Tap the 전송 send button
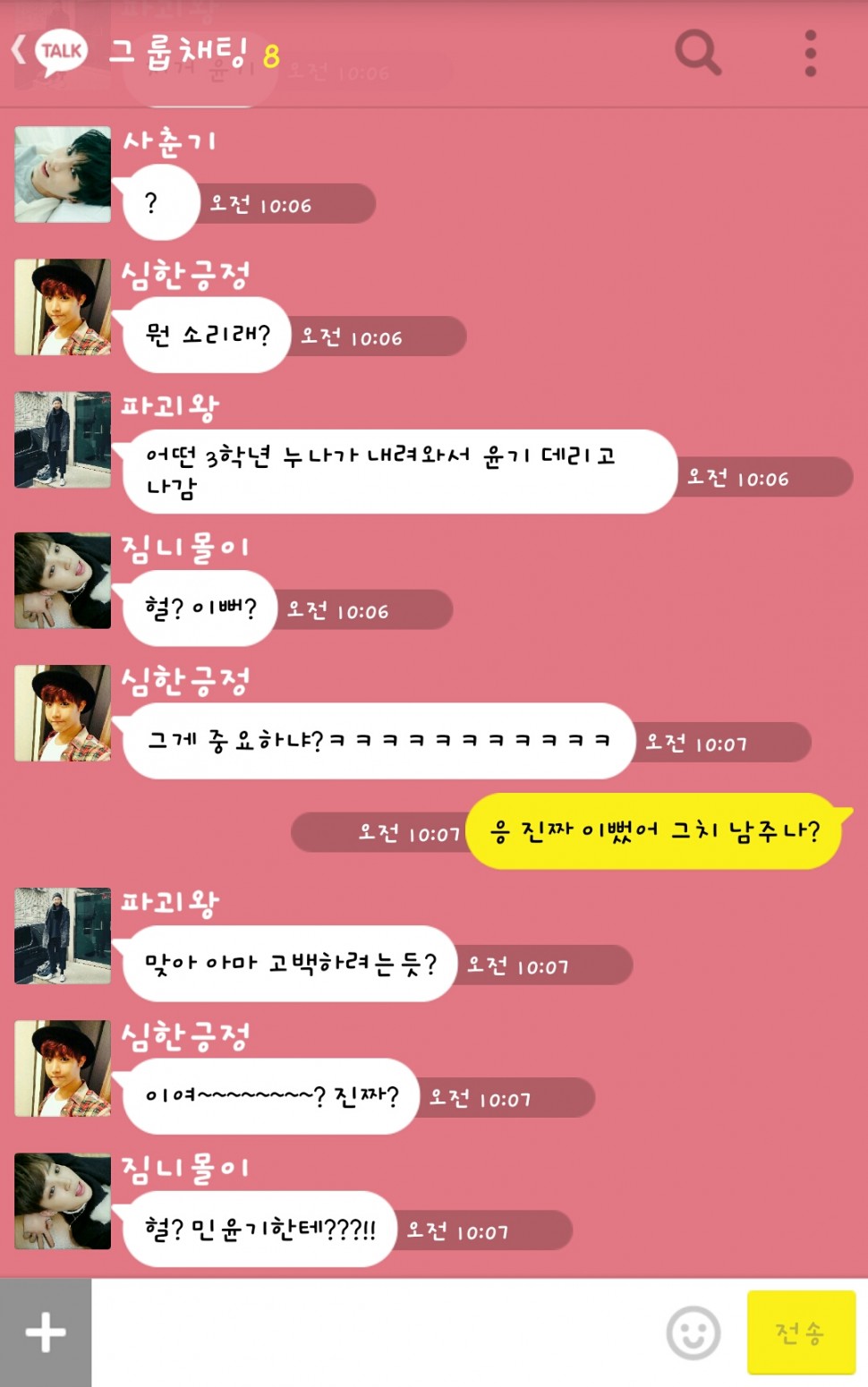868x1387 pixels. (800, 1332)
